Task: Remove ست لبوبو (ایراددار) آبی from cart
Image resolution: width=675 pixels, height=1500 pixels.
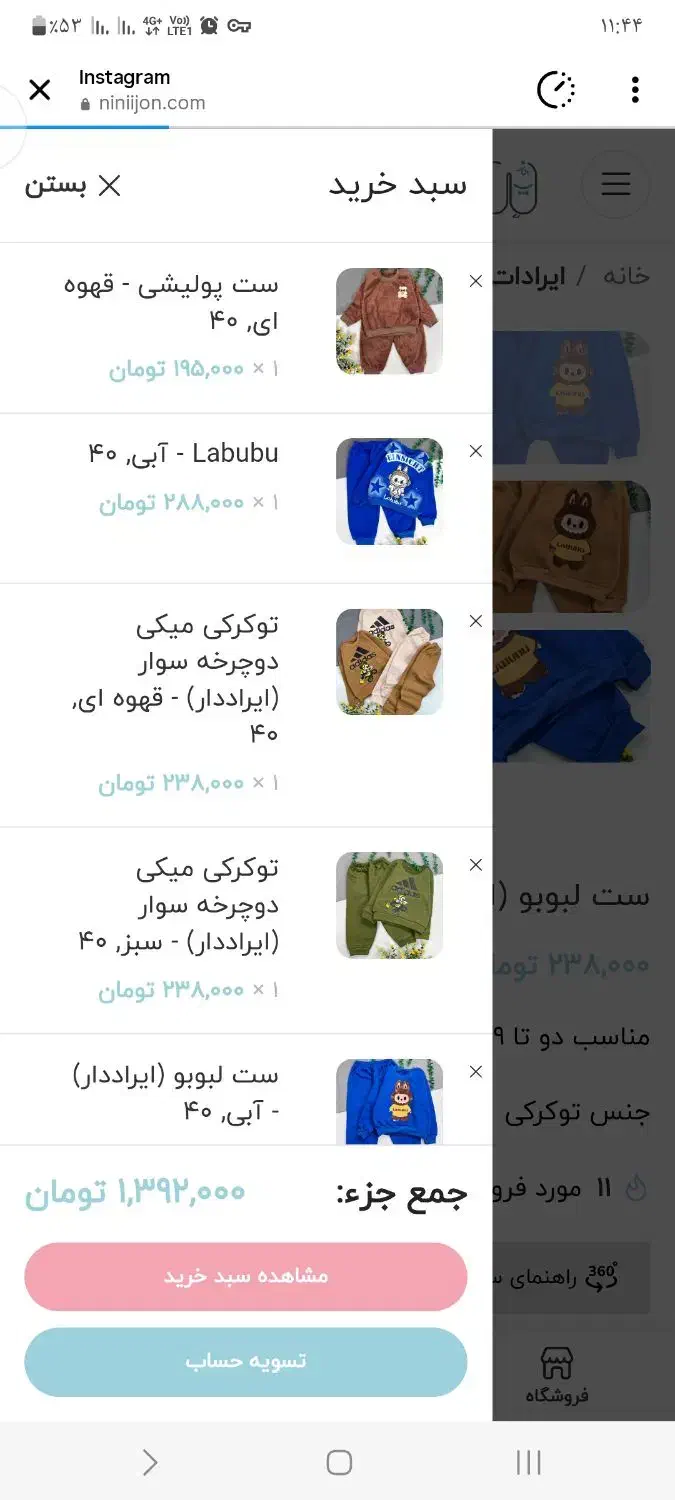Action: pos(476,1072)
